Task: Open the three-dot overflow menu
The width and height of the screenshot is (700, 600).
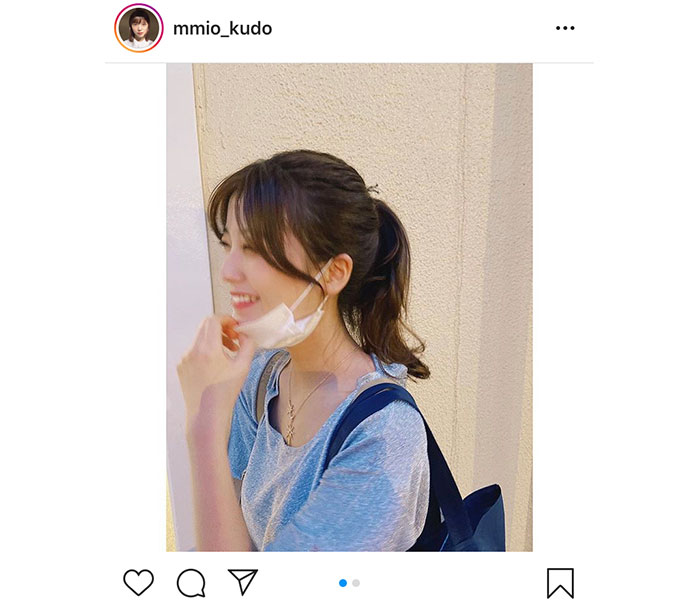Action: pyautogui.click(x=565, y=28)
